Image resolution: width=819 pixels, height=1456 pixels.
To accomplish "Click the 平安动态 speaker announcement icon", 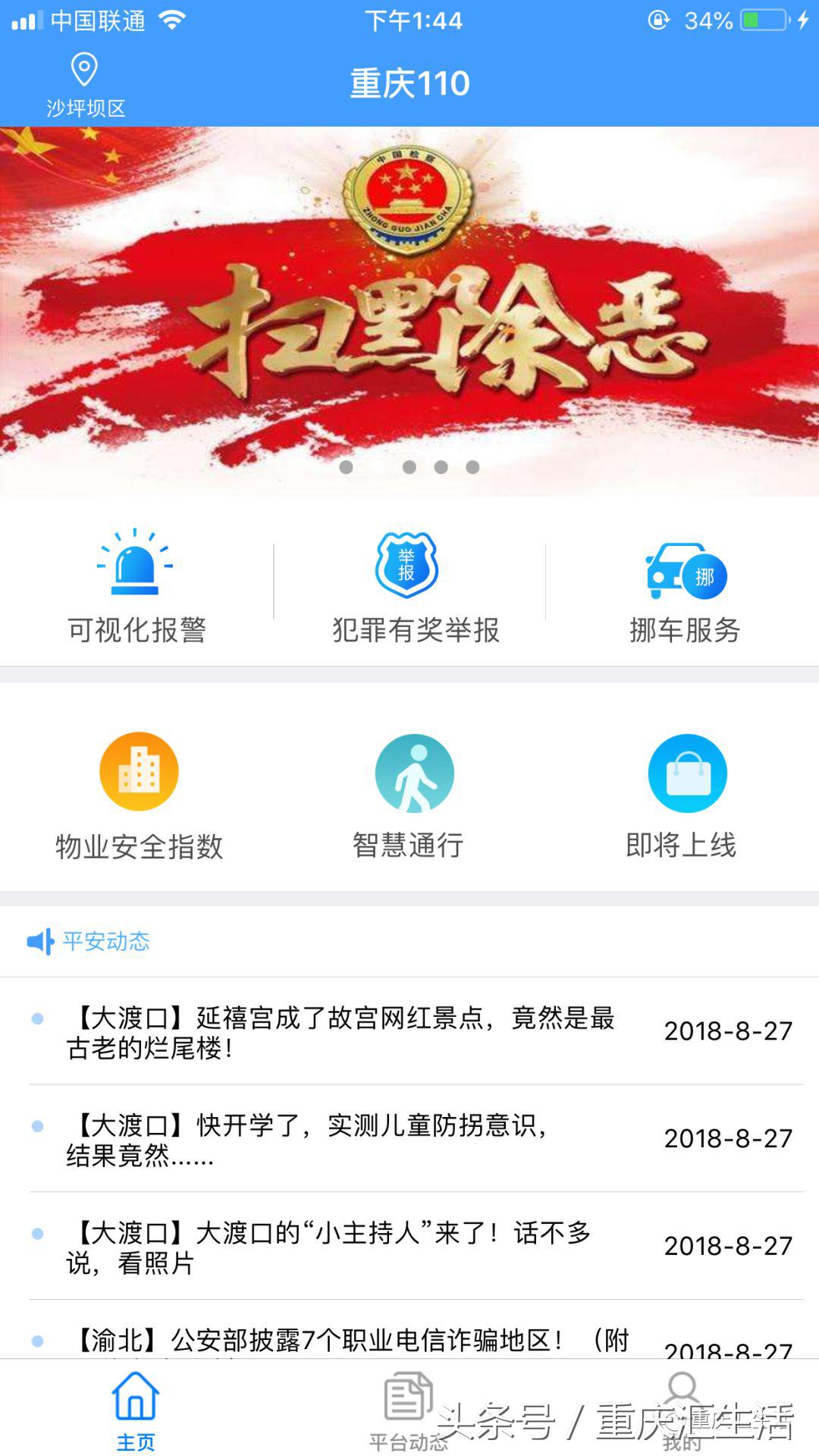I will coord(42,941).
